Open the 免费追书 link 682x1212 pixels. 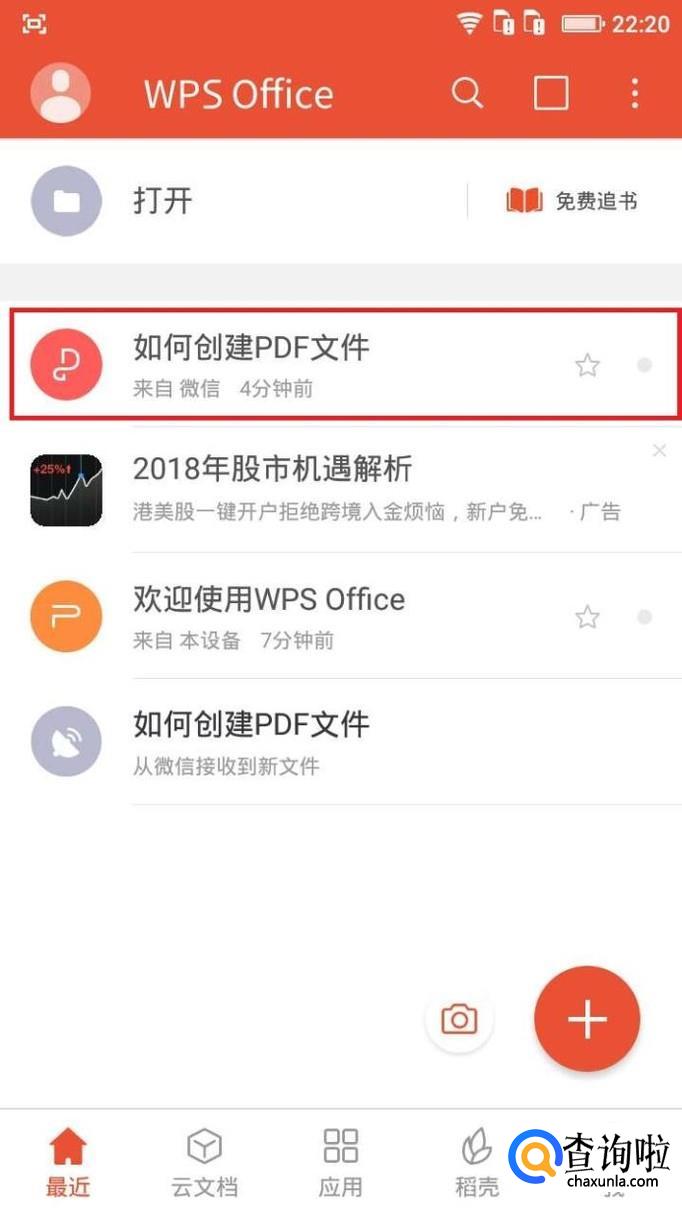tap(572, 201)
